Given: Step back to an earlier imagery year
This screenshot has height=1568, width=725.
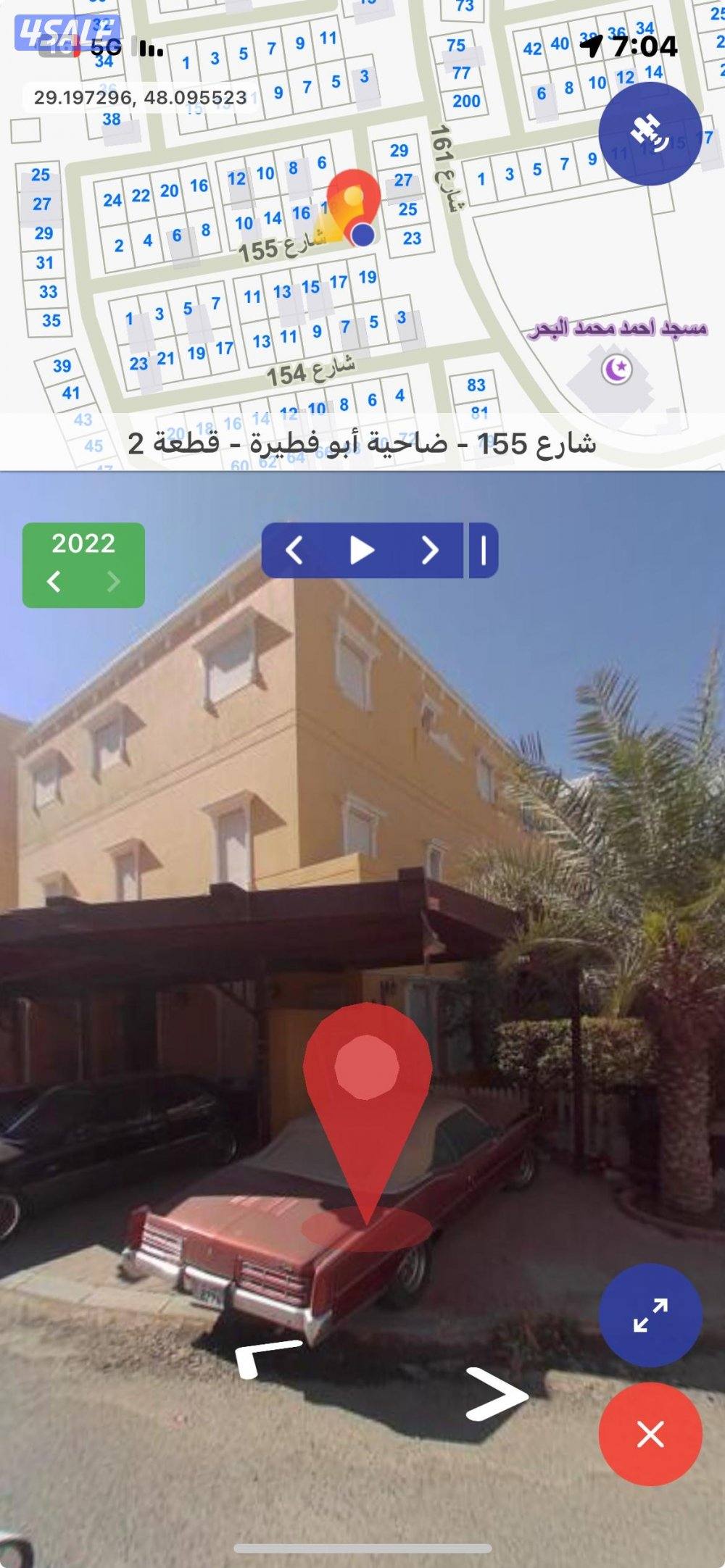Looking at the screenshot, I should (x=54, y=580).
